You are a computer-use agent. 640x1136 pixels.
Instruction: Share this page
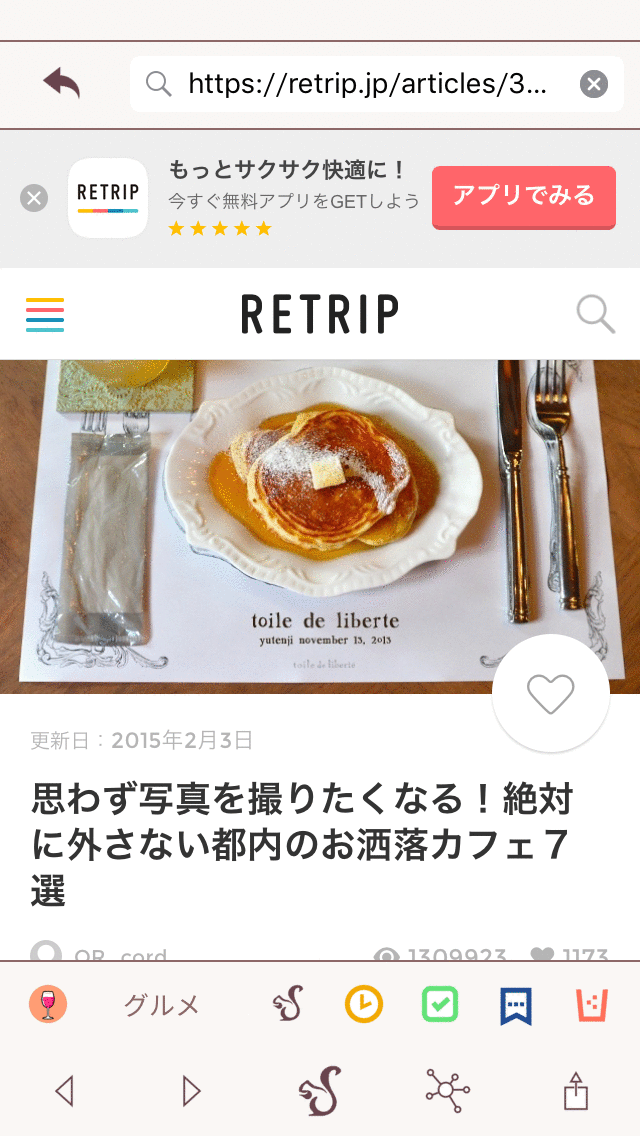tap(575, 1090)
